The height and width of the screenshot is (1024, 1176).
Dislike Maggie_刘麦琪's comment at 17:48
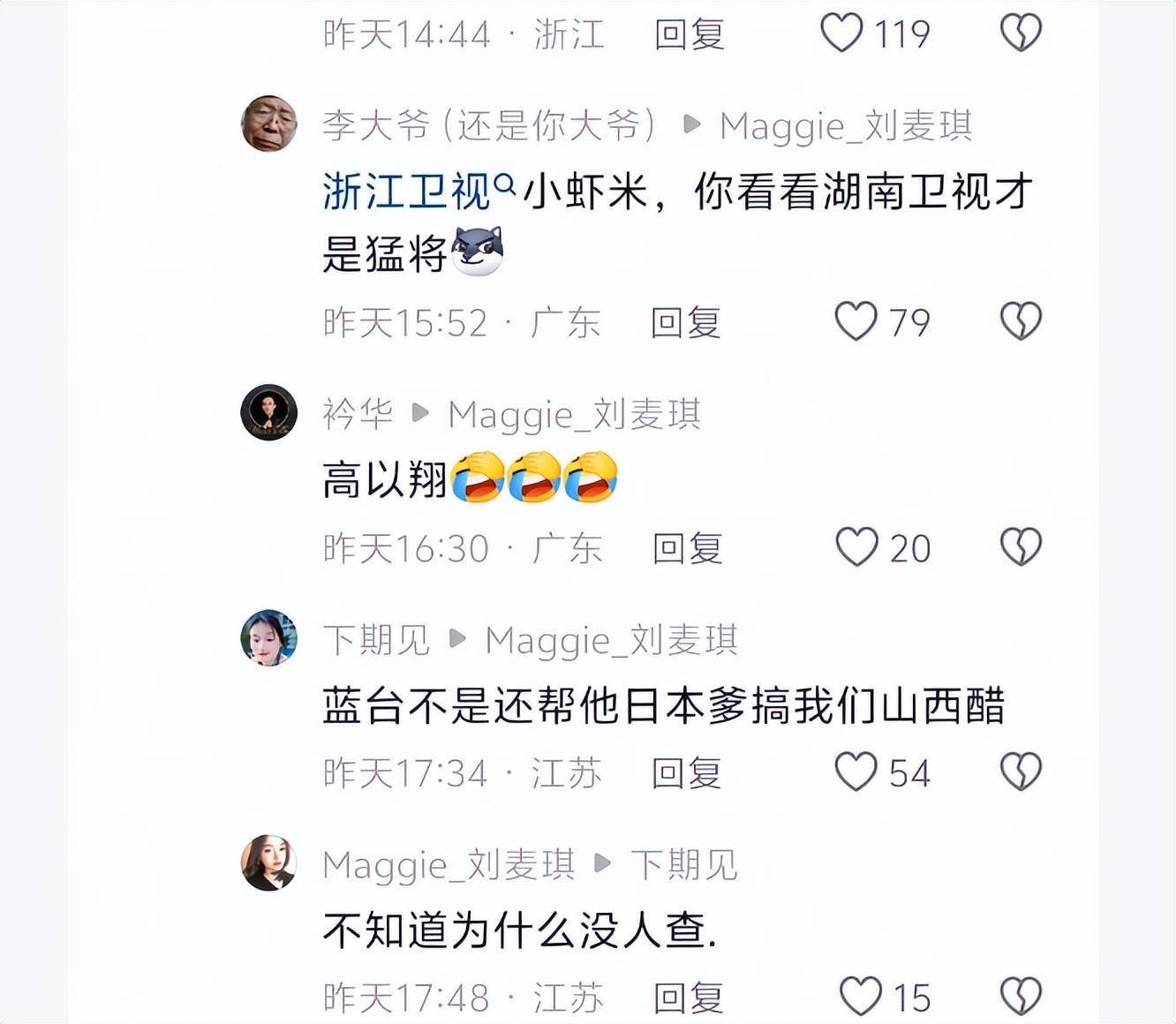point(1021,997)
